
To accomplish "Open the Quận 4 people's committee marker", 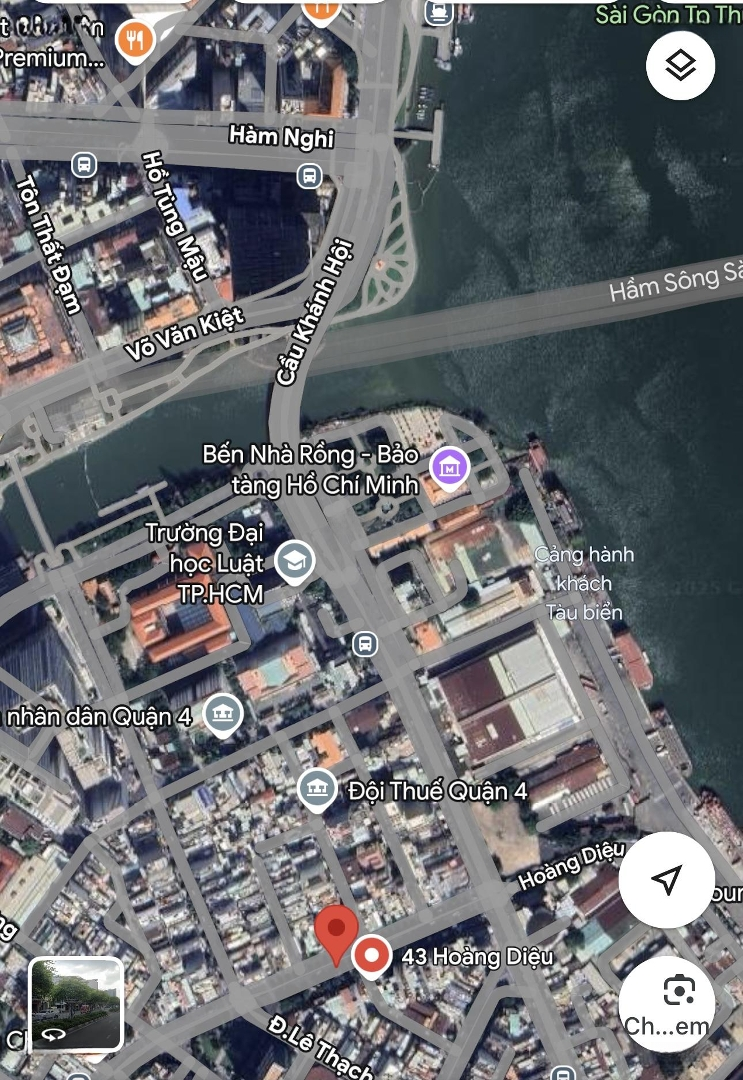I will tap(222, 715).
